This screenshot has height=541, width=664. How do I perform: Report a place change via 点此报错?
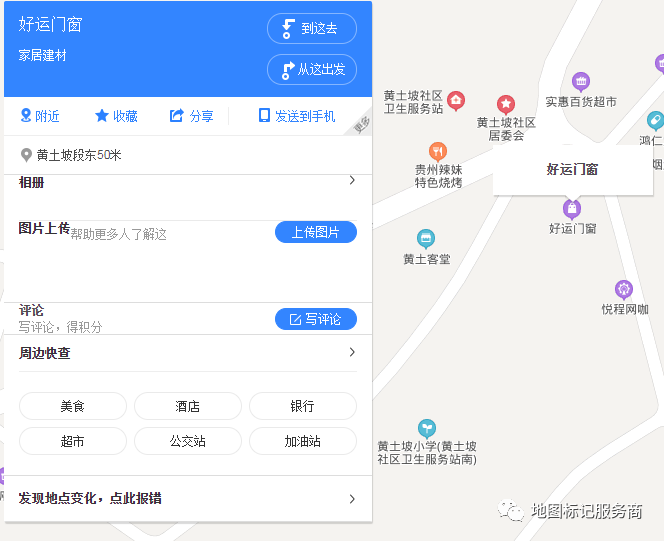pyautogui.click(x=188, y=498)
